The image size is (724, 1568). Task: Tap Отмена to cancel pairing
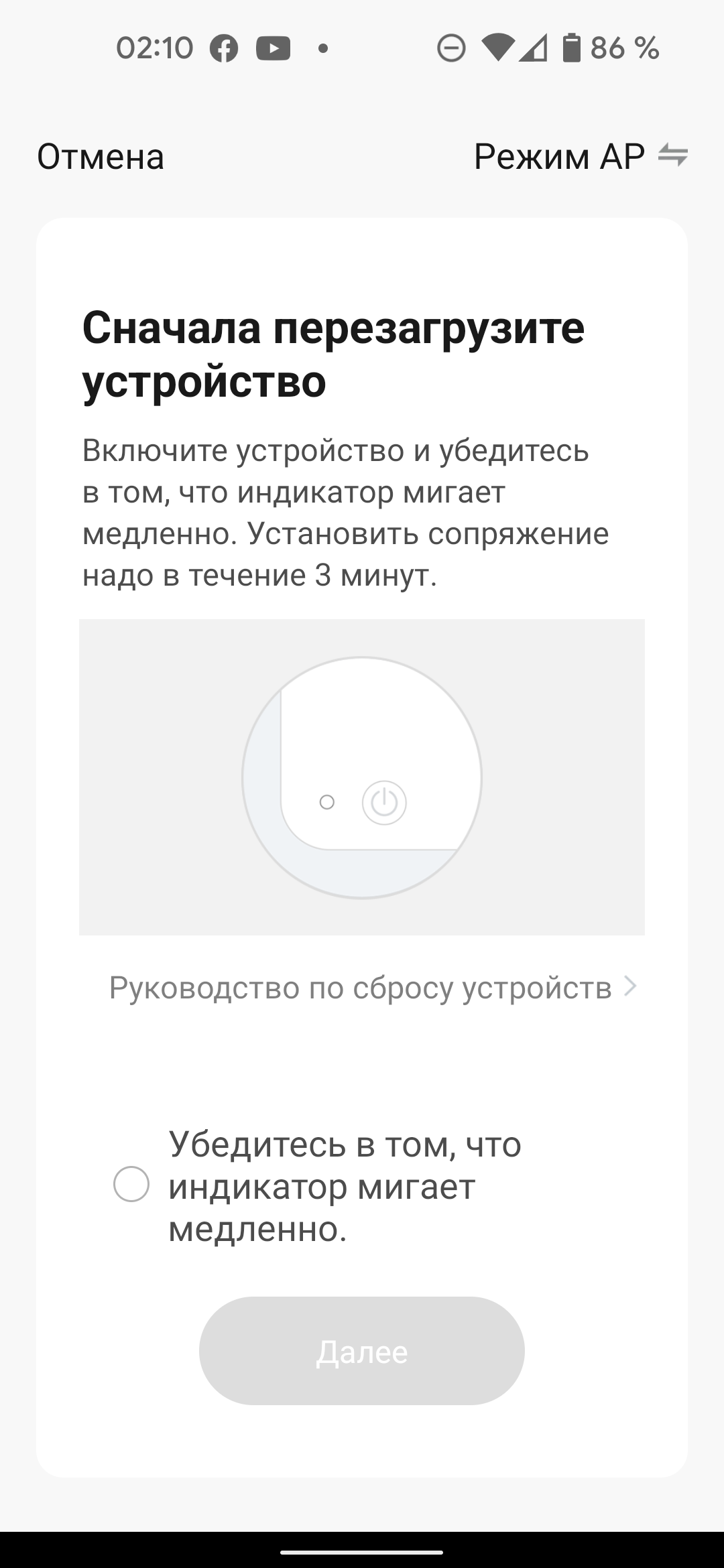click(101, 157)
